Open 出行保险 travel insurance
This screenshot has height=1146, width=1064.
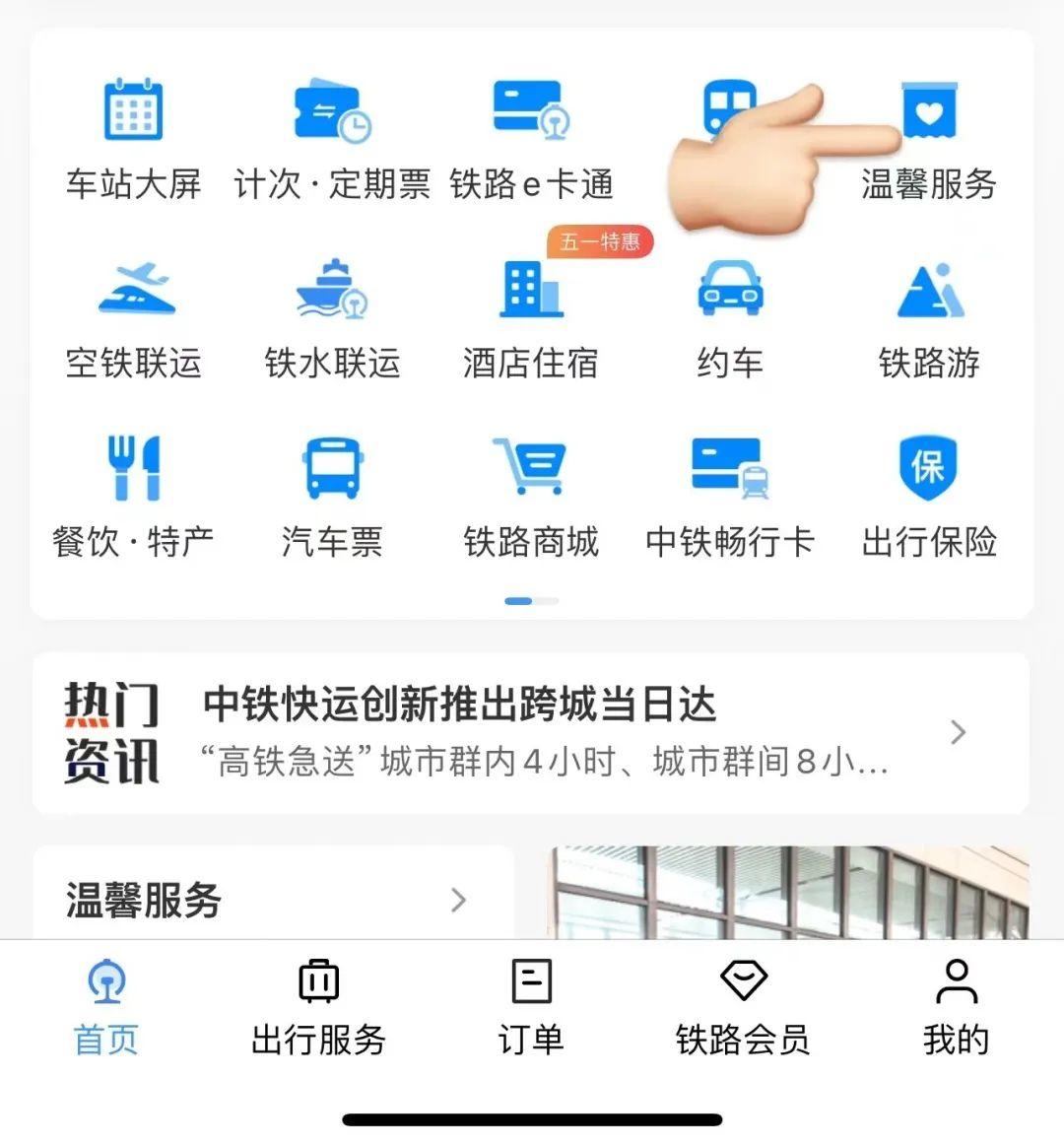928,497
